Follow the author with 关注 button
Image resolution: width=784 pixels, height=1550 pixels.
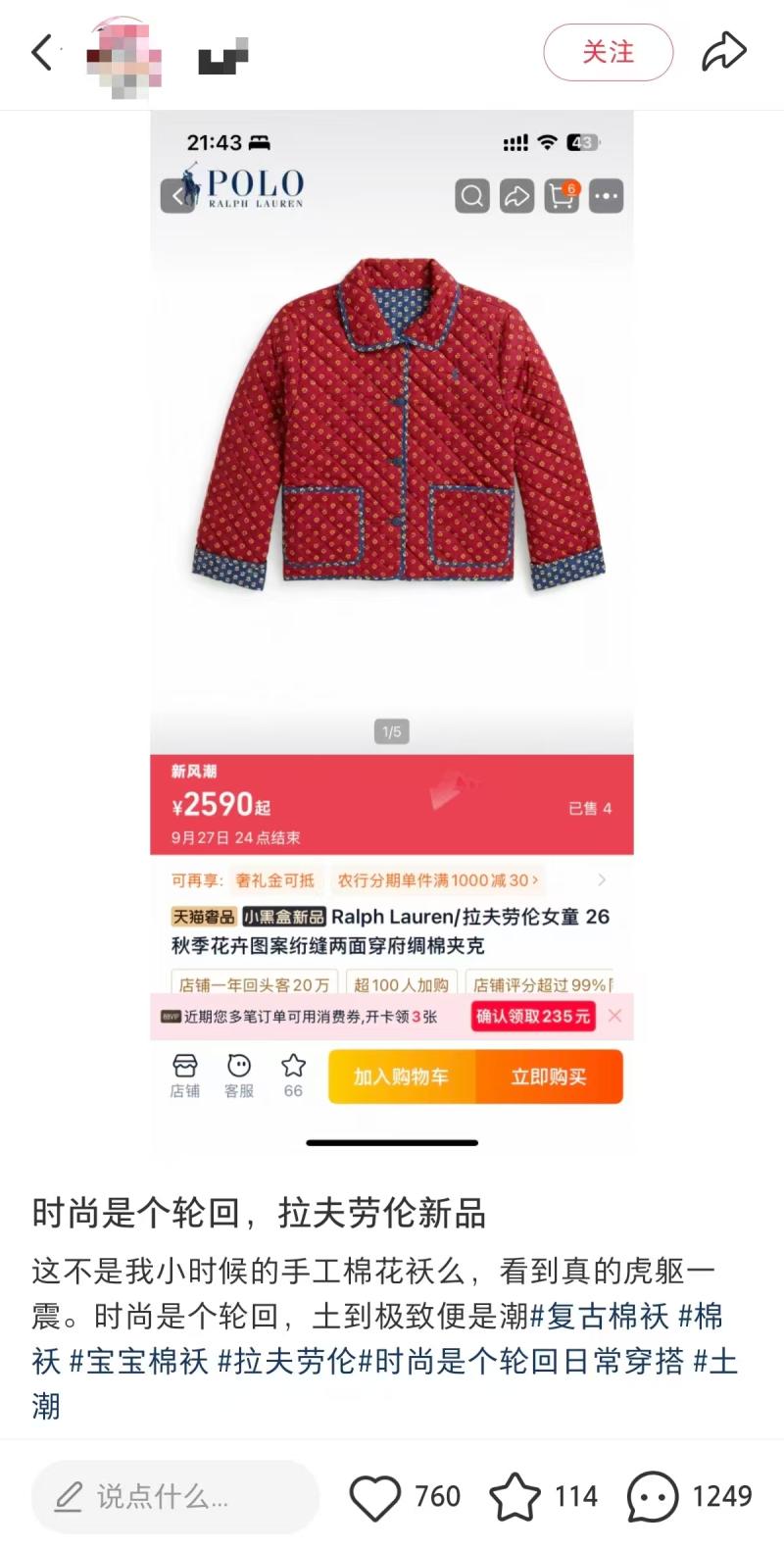[609, 52]
